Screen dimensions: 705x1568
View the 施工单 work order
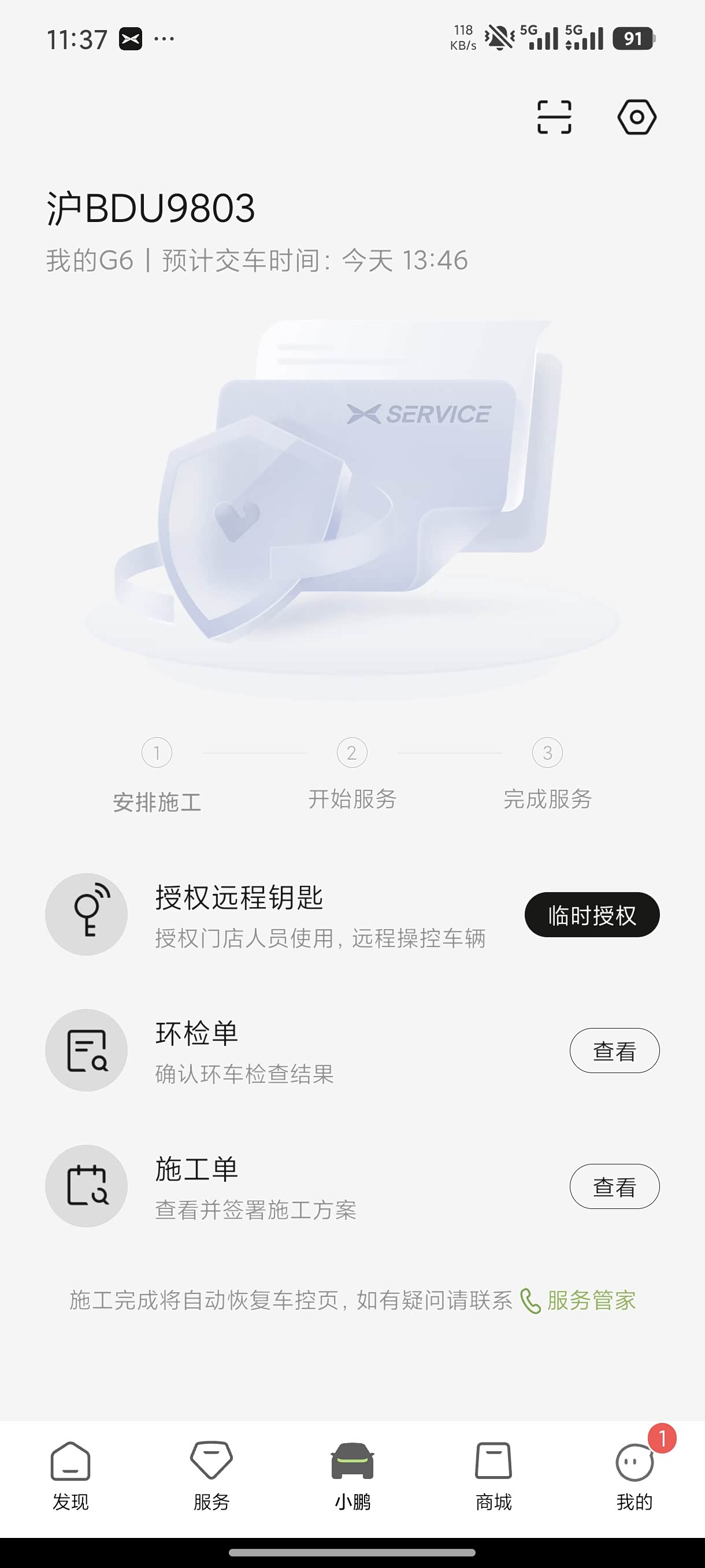click(614, 1186)
